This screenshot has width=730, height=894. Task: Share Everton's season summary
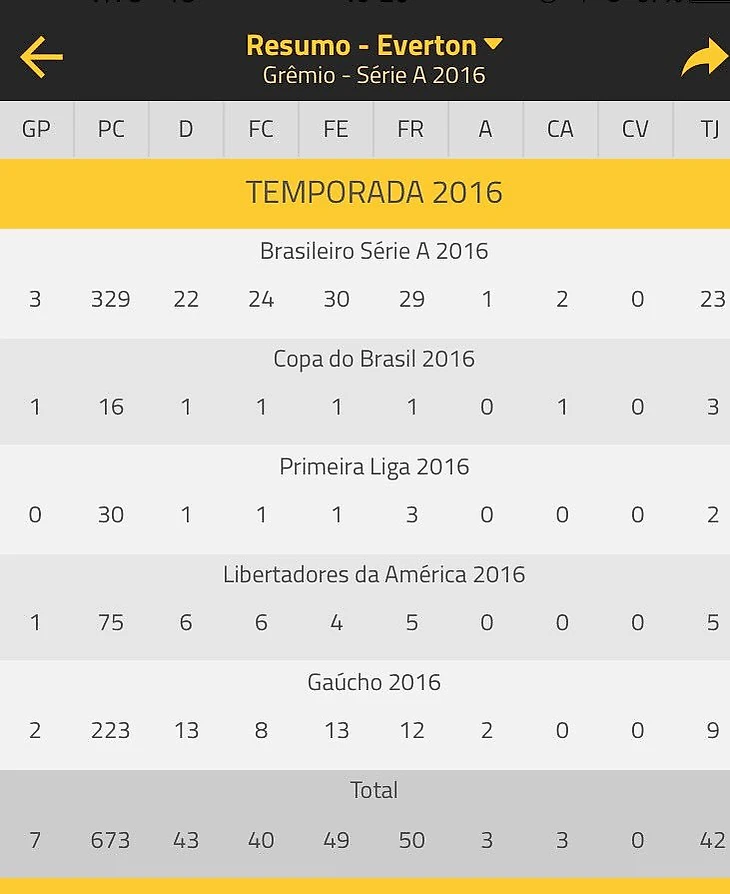(x=703, y=58)
